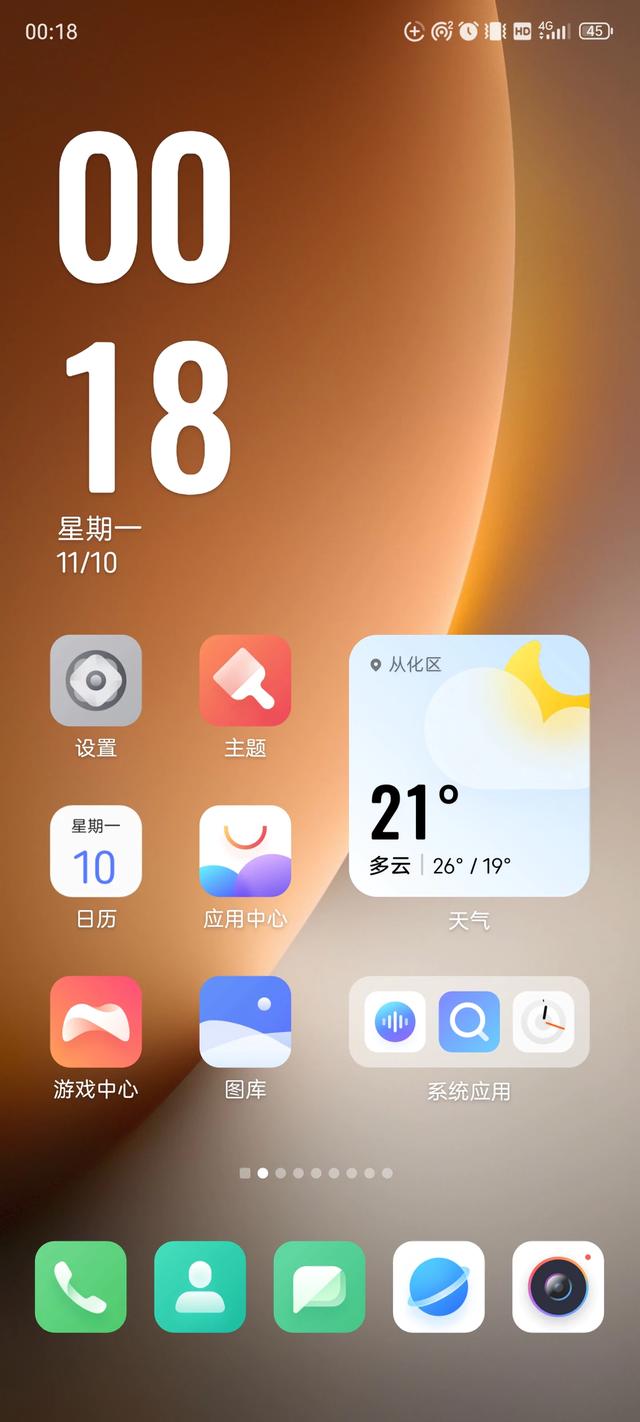Open 应用中心 app store
The height and width of the screenshot is (1422, 640).
[245, 851]
